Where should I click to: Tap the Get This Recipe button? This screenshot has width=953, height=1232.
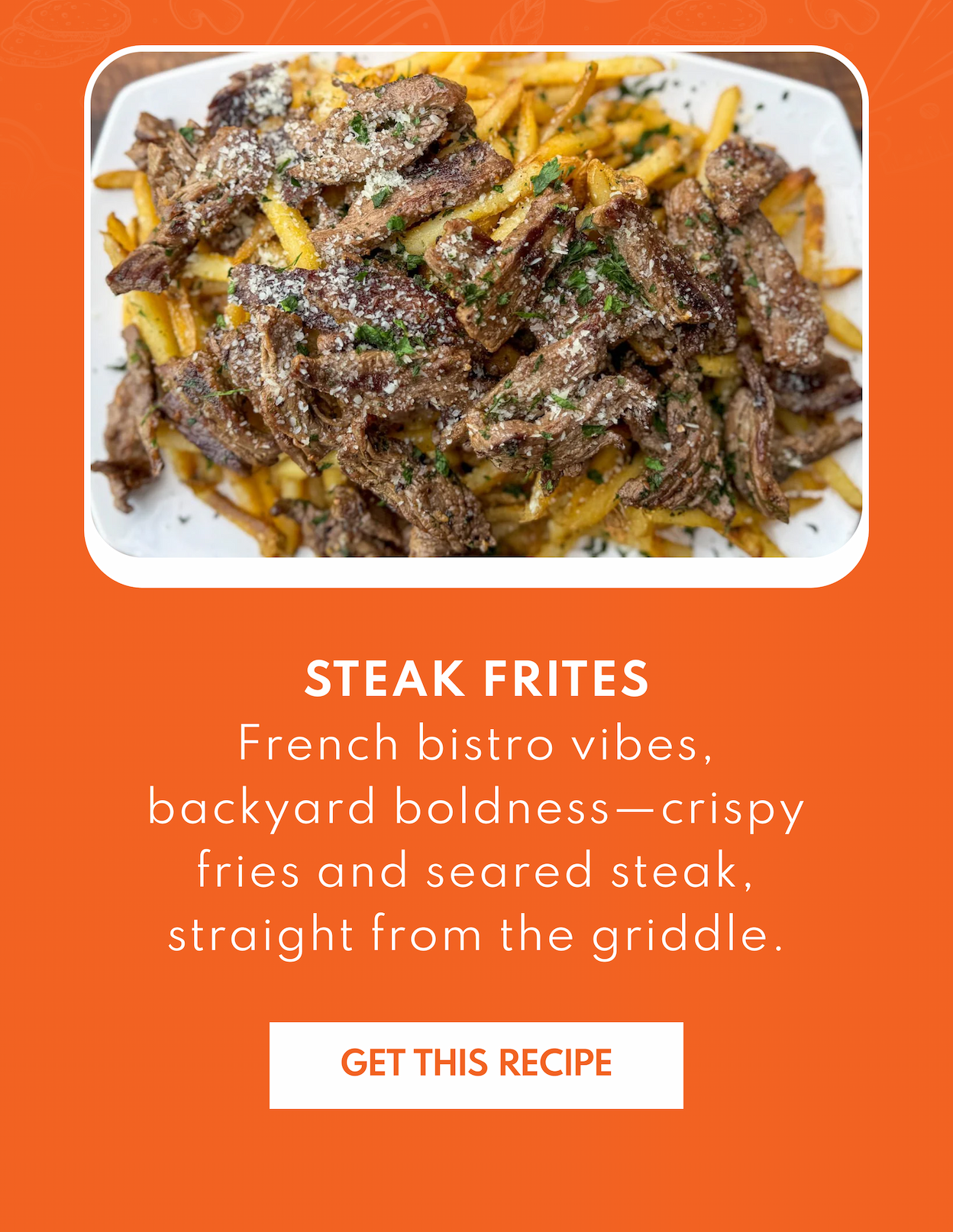pyautogui.click(x=476, y=1065)
